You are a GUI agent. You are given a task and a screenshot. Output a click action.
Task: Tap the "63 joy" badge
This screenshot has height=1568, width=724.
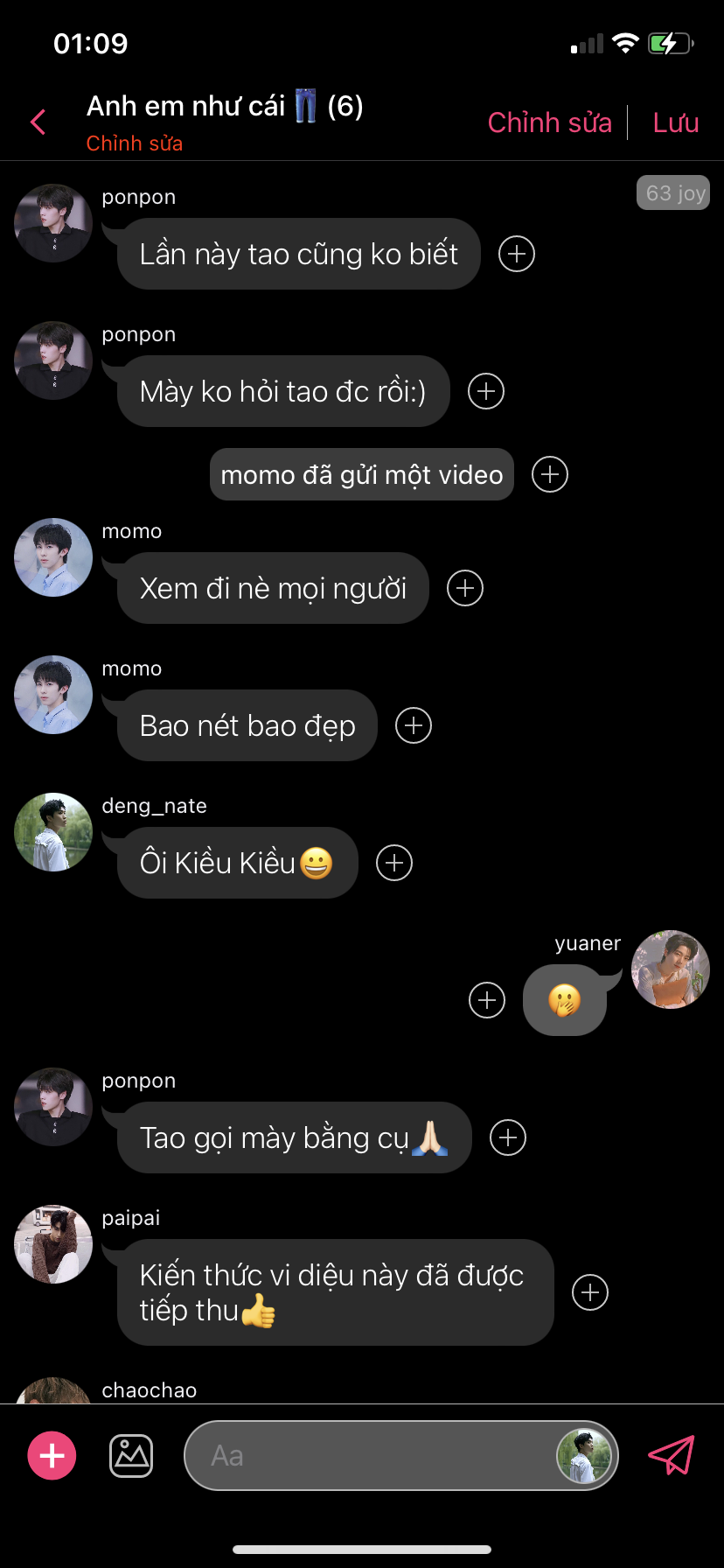[x=673, y=193]
